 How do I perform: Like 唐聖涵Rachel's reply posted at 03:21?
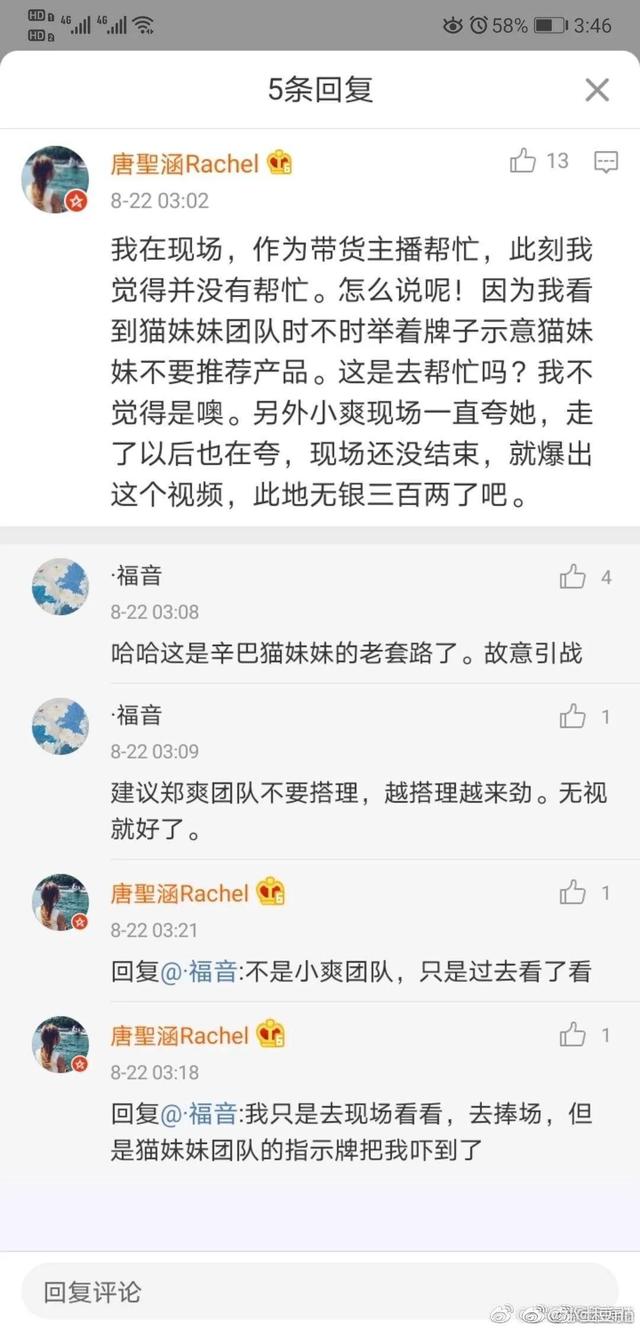pos(573,892)
